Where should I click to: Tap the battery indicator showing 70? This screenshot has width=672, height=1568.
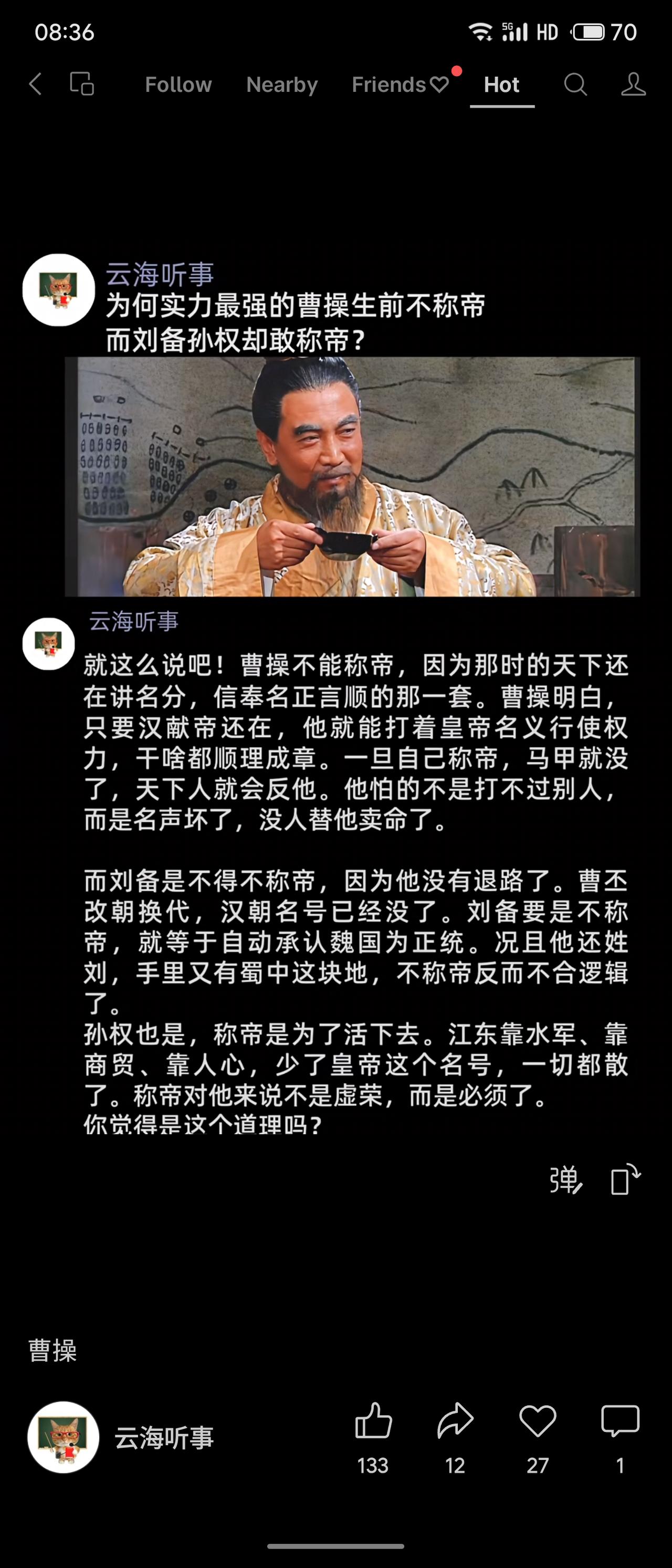pyautogui.click(x=588, y=32)
